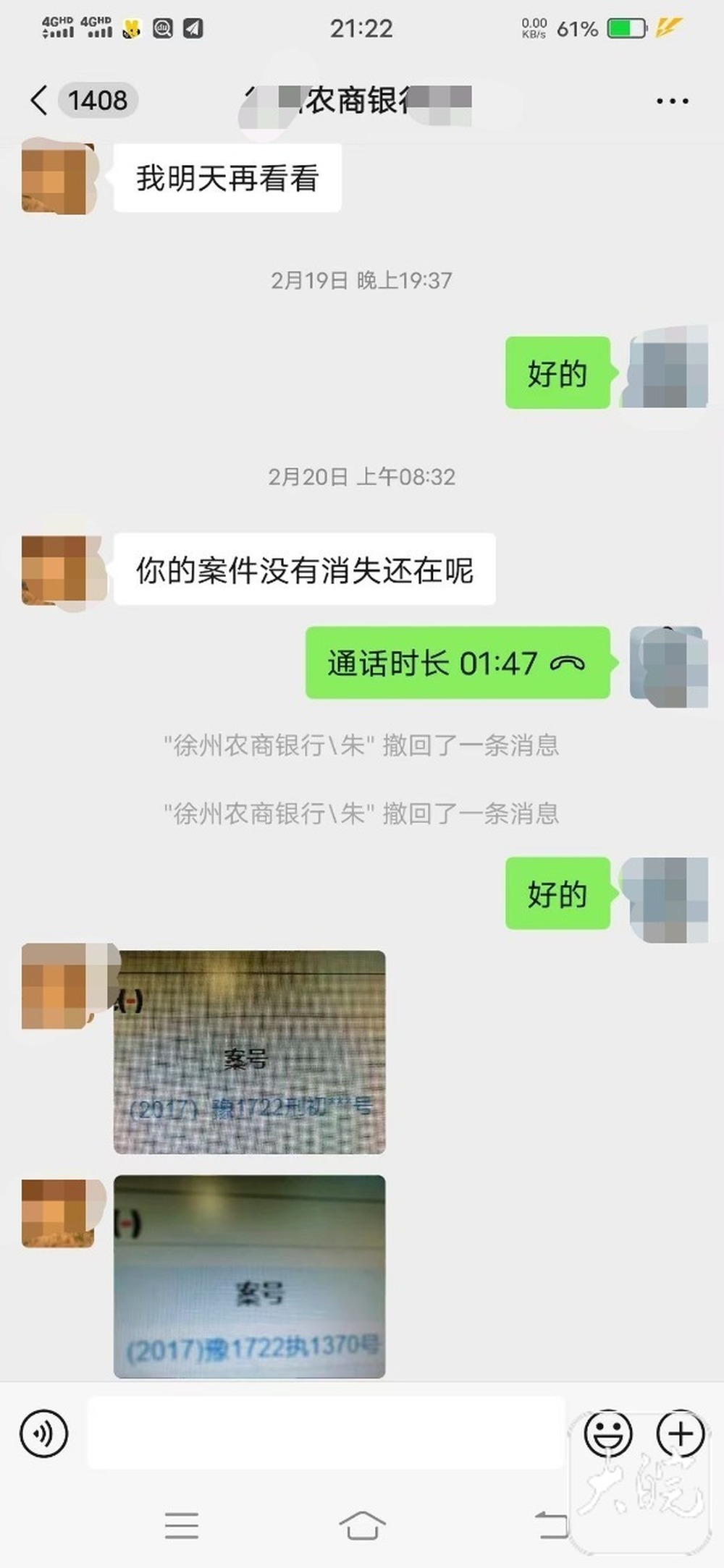Open the photo with case number 执1370号

[x=249, y=1276]
